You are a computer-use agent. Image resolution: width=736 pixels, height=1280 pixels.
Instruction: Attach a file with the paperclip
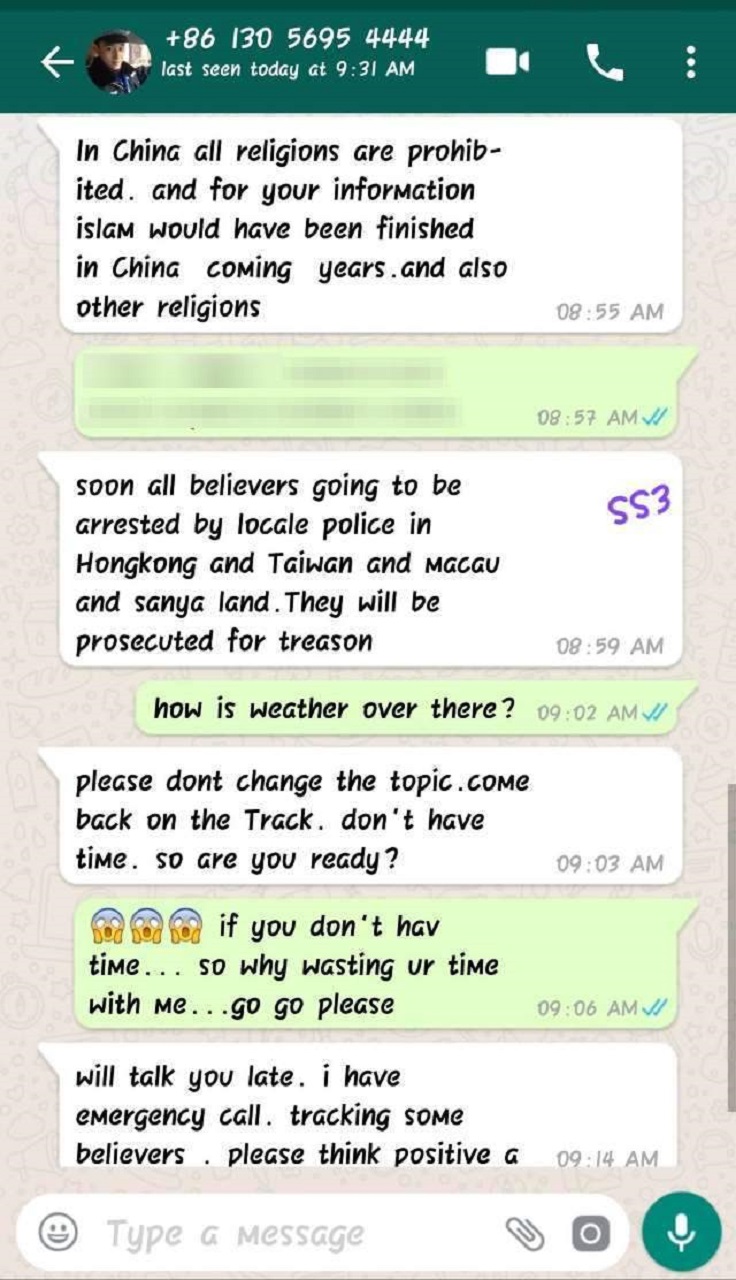(x=525, y=1234)
